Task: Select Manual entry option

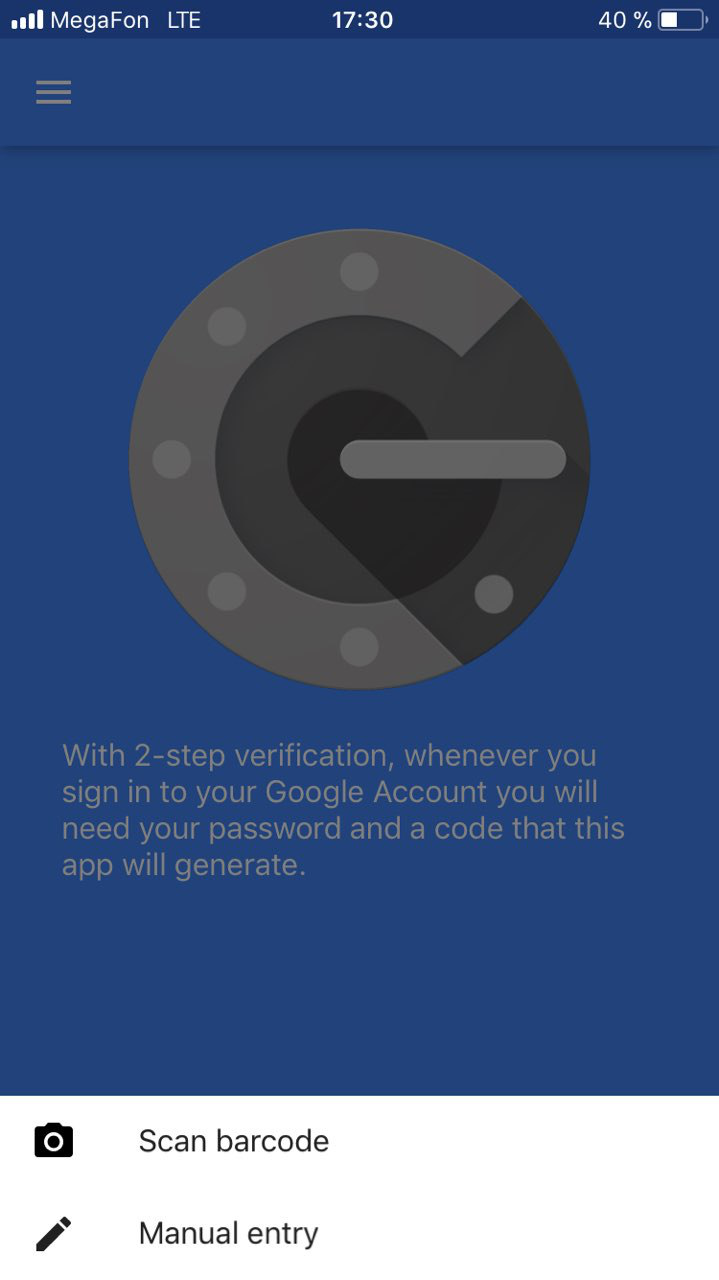Action: point(228,1233)
